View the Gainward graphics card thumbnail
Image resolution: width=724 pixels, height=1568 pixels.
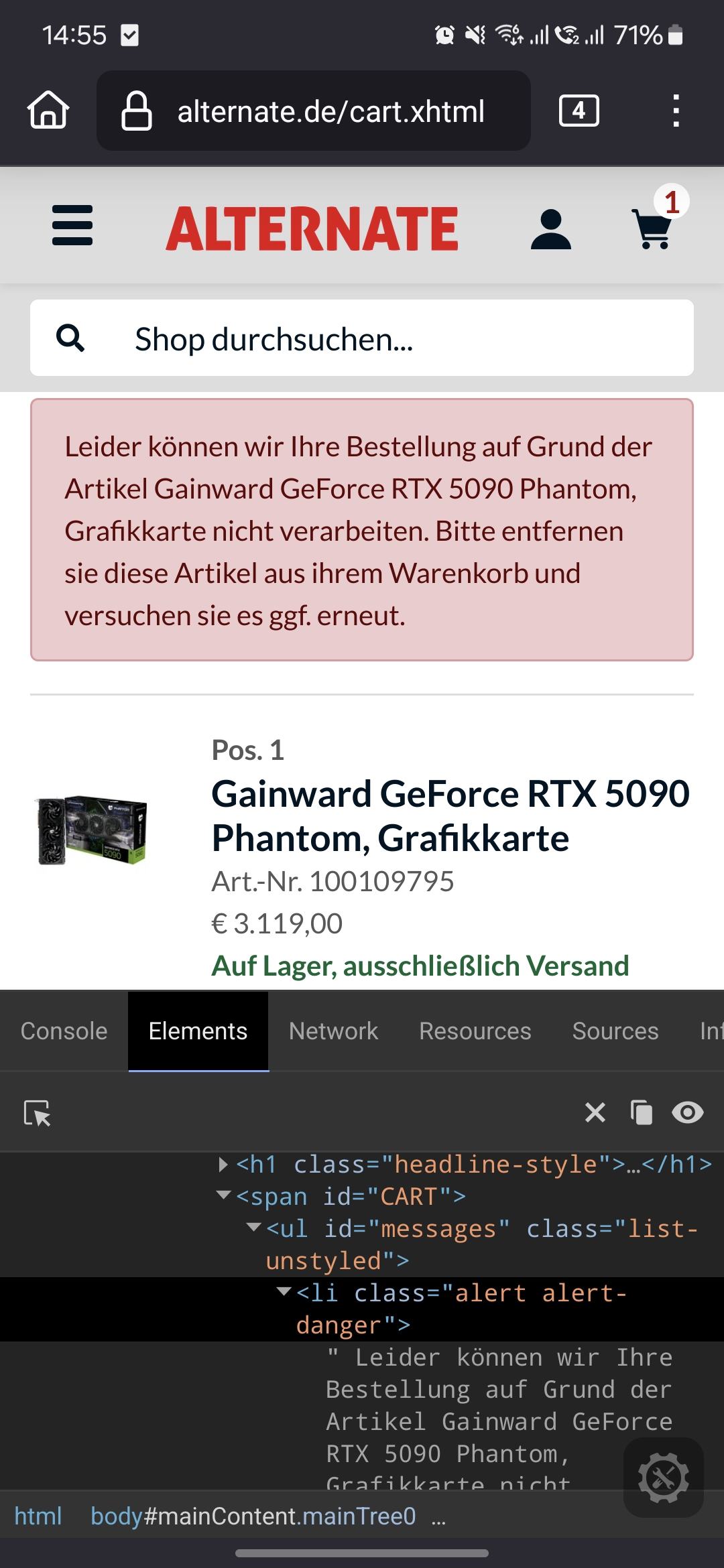click(92, 831)
